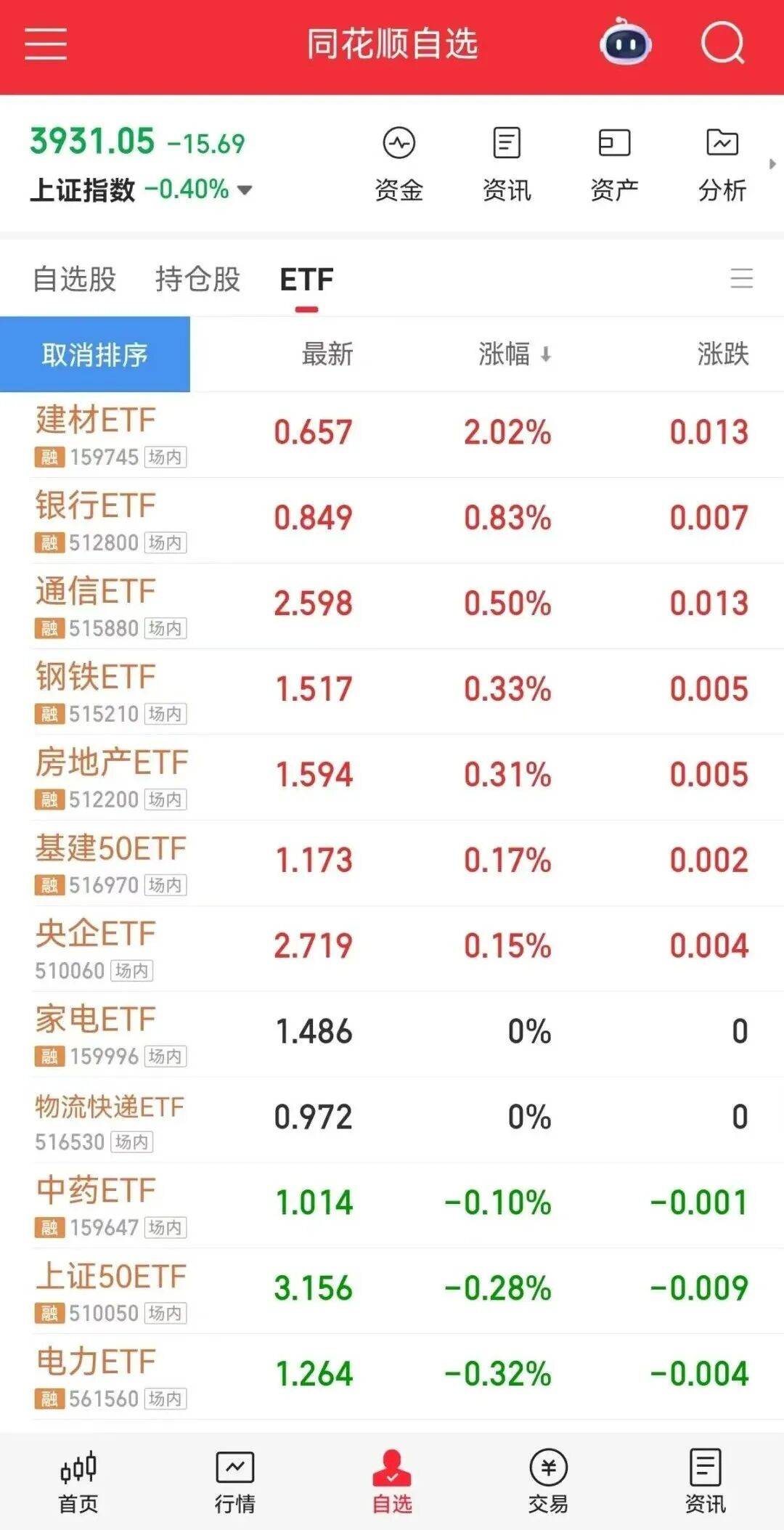Image resolution: width=784 pixels, height=1530 pixels.
Task: View 房地产ETF details
Action: (x=392, y=777)
